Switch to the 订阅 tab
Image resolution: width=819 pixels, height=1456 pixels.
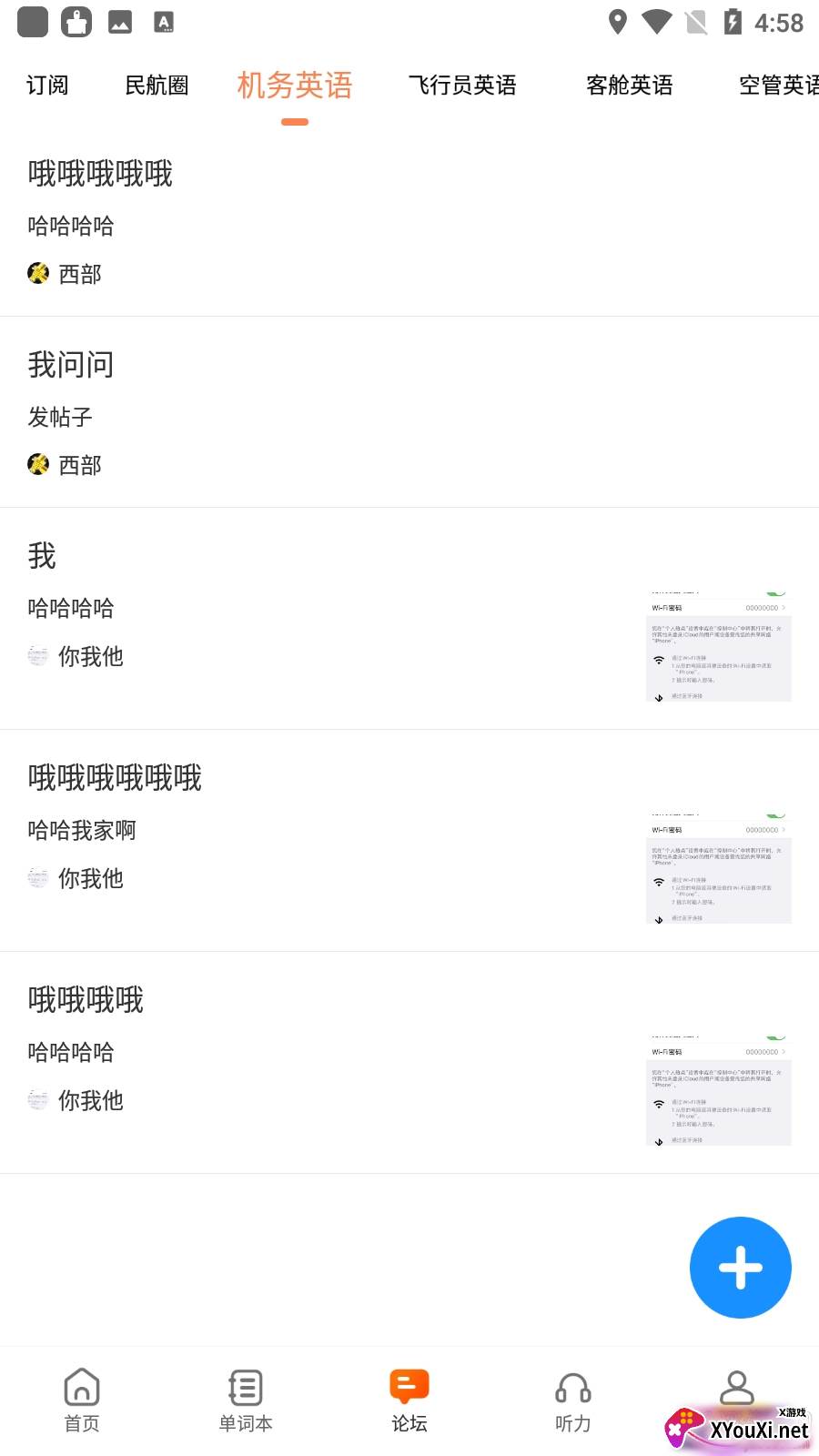click(47, 86)
